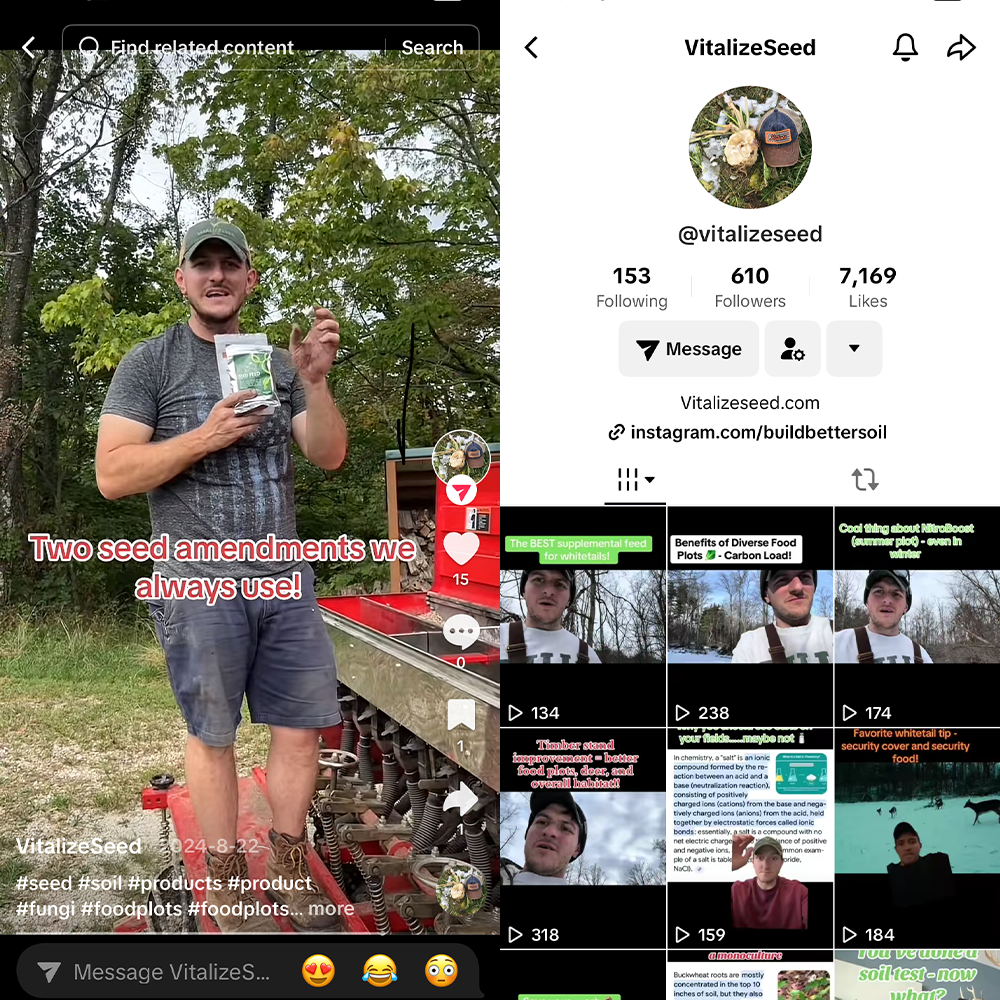This screenshot has height=1000, width=1000.
Task: Open the comments on this video
Action: 461,632
